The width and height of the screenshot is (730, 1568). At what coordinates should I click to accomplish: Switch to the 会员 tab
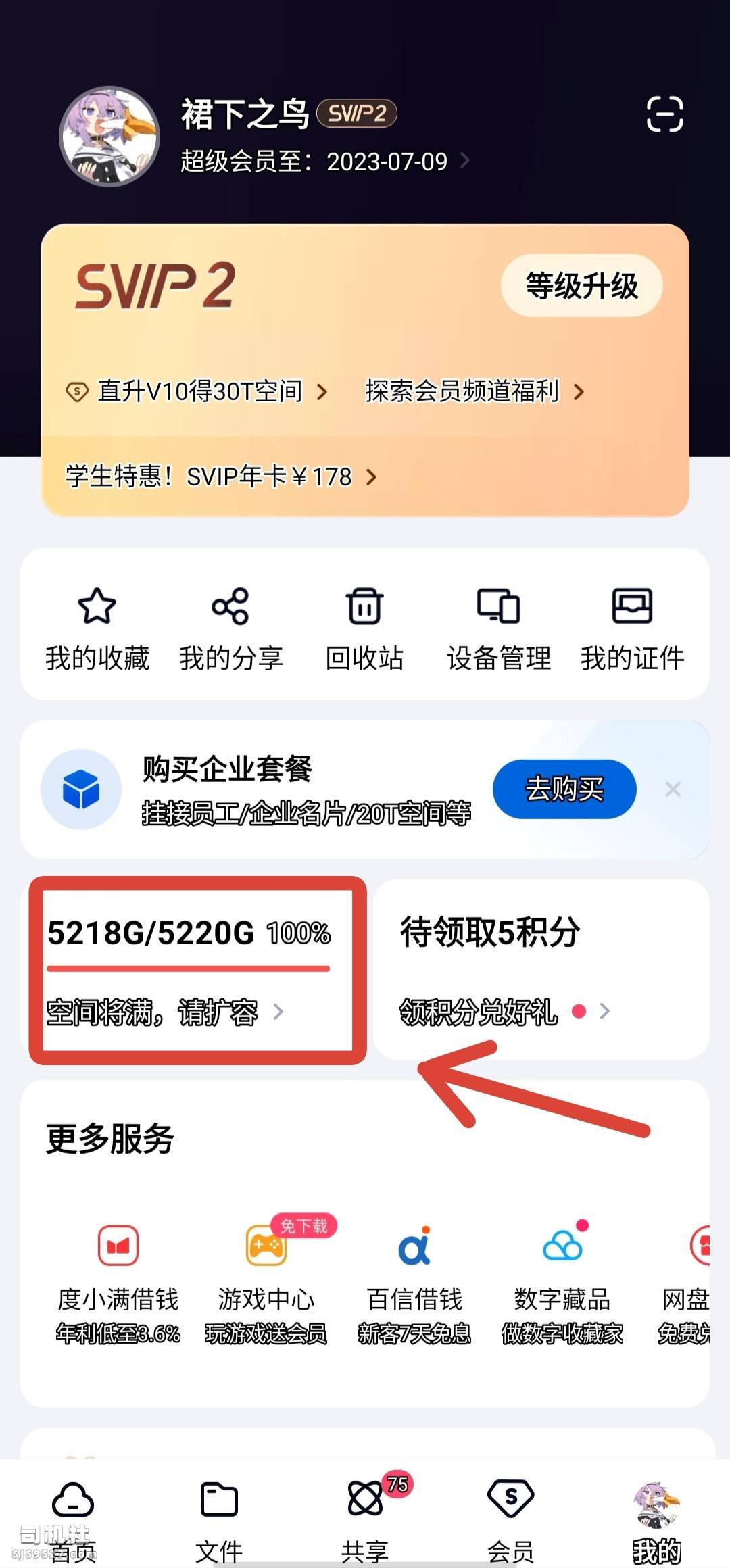(x=511, y=1517)
